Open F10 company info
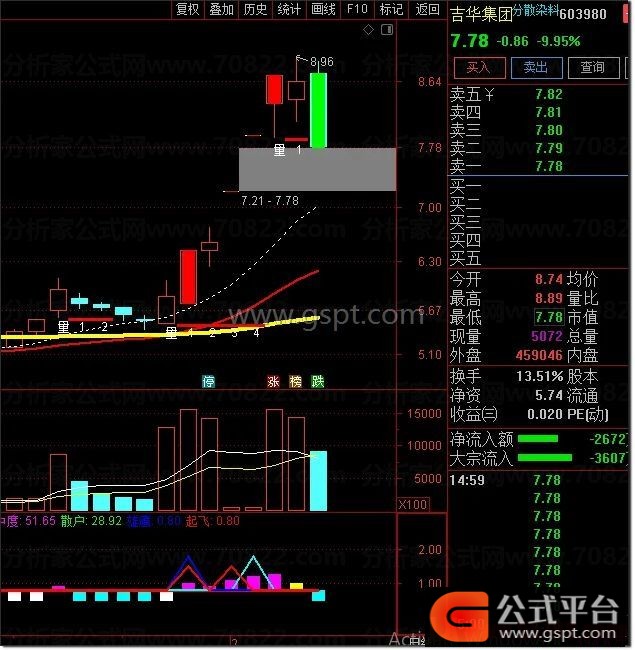The height and width of the screenshot is (650, 635). (357, 9)
